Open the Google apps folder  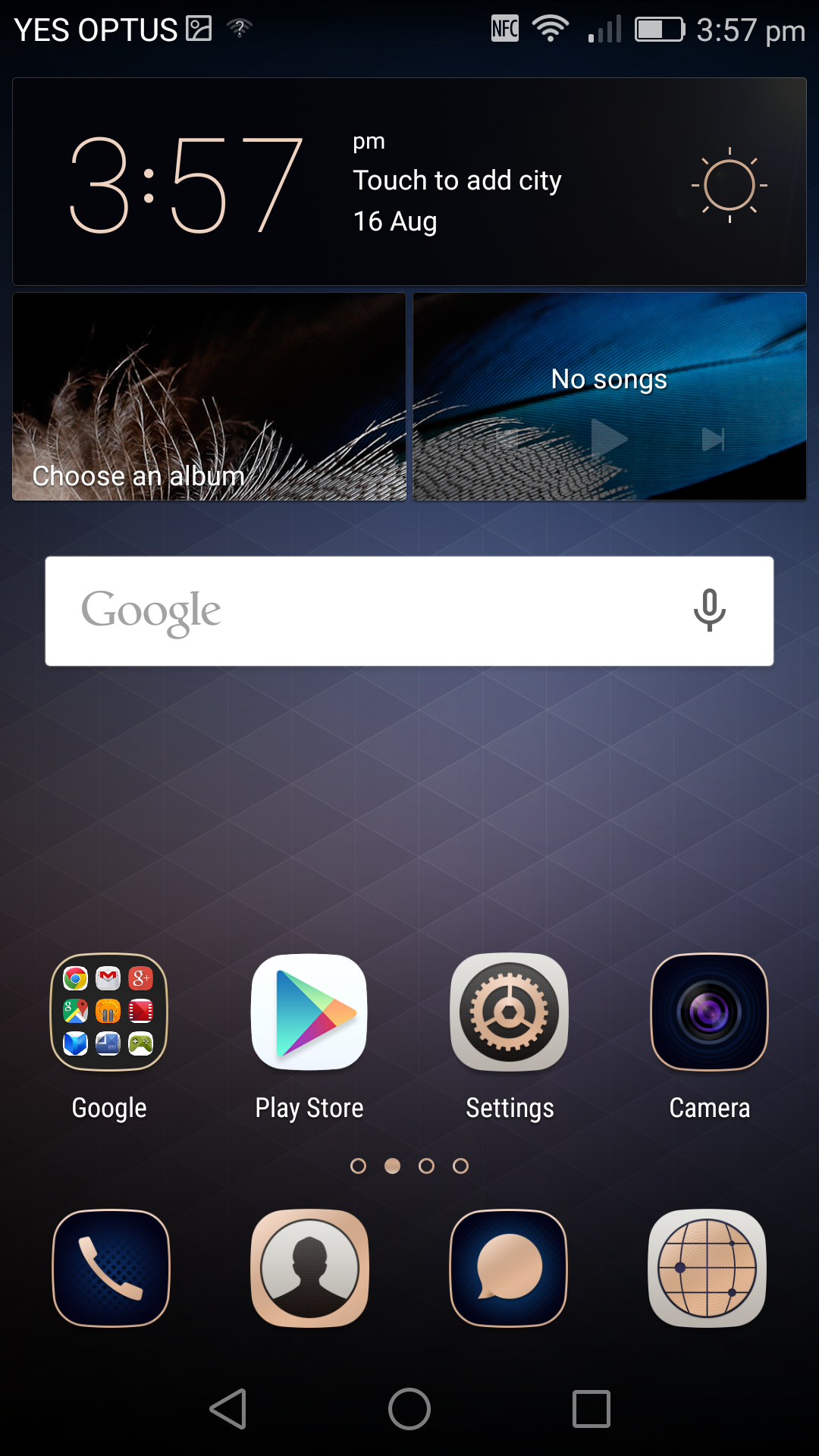109,1012
